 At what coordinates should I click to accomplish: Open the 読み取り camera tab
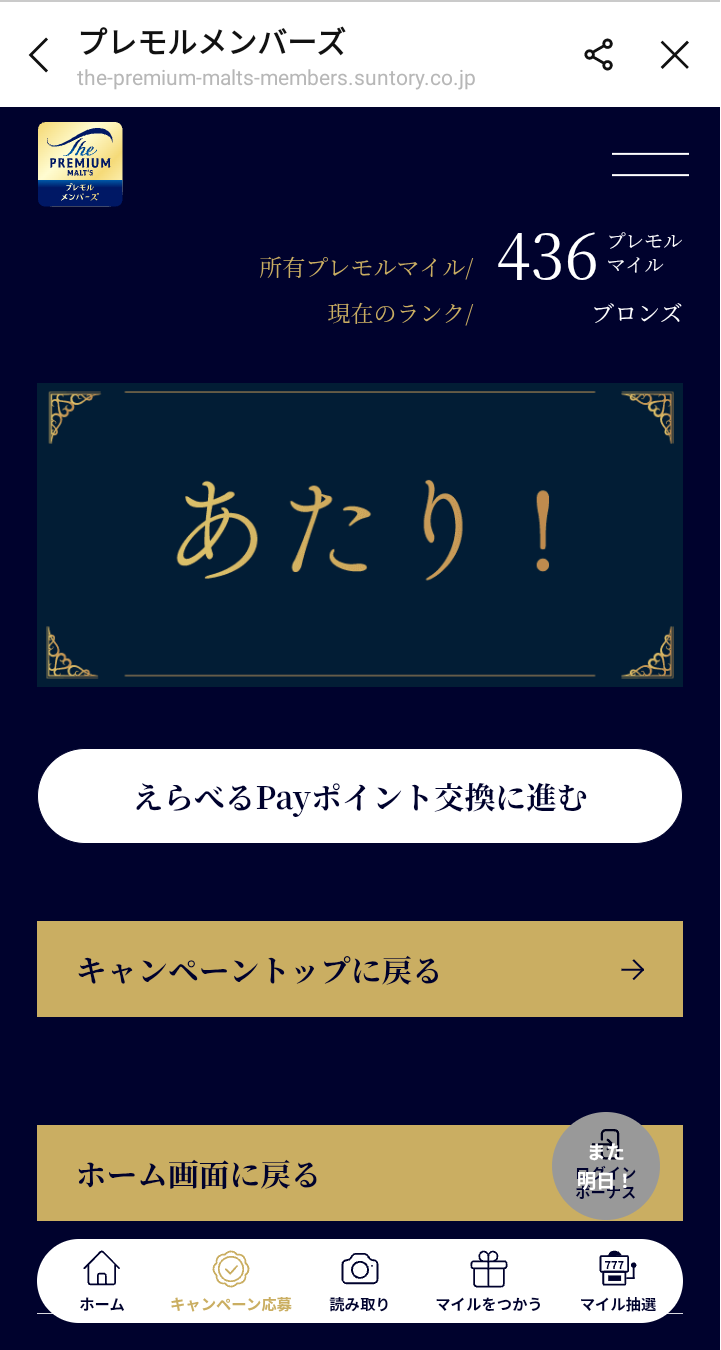pos(360,1282)
